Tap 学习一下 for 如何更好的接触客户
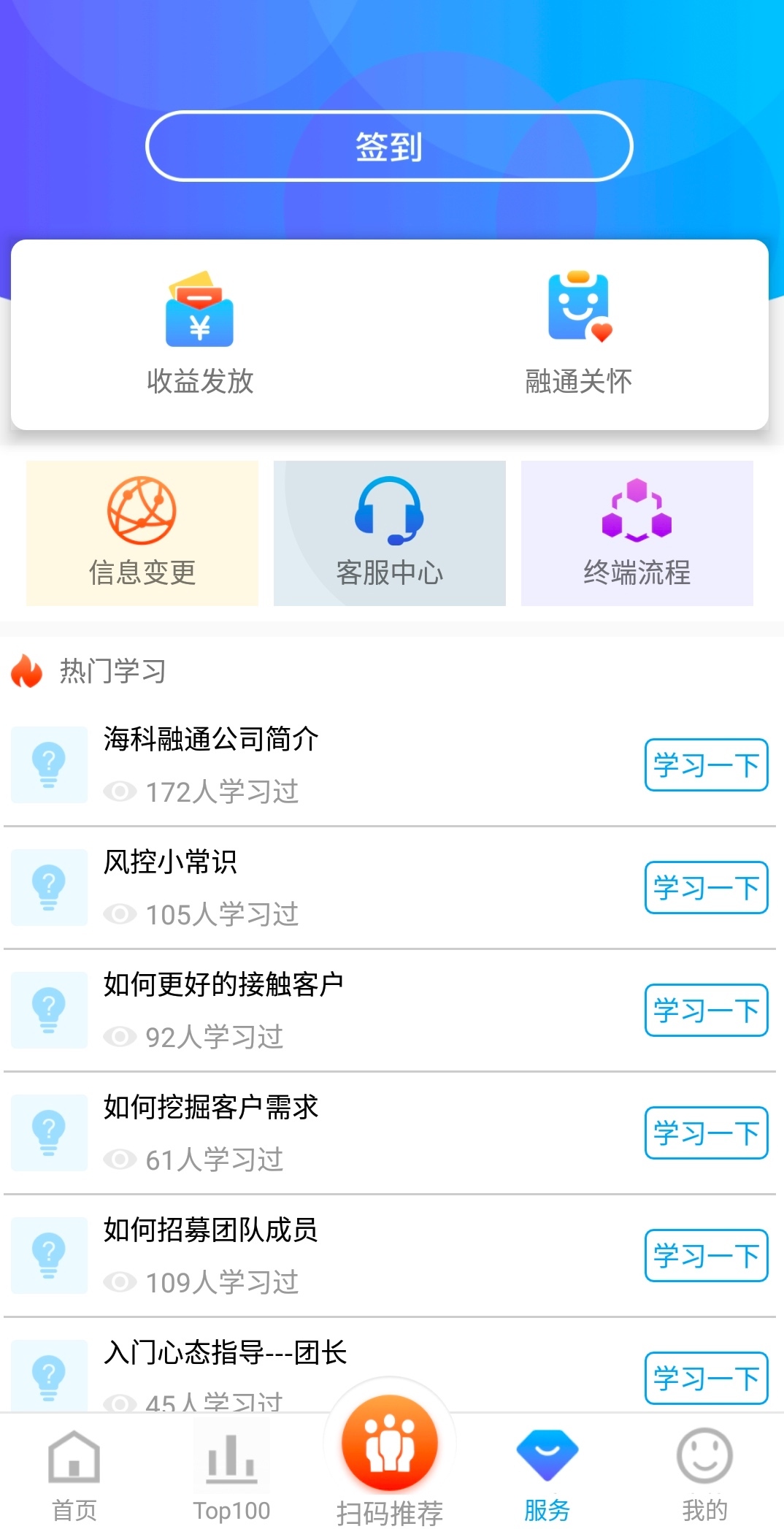 click(707, 1011)
